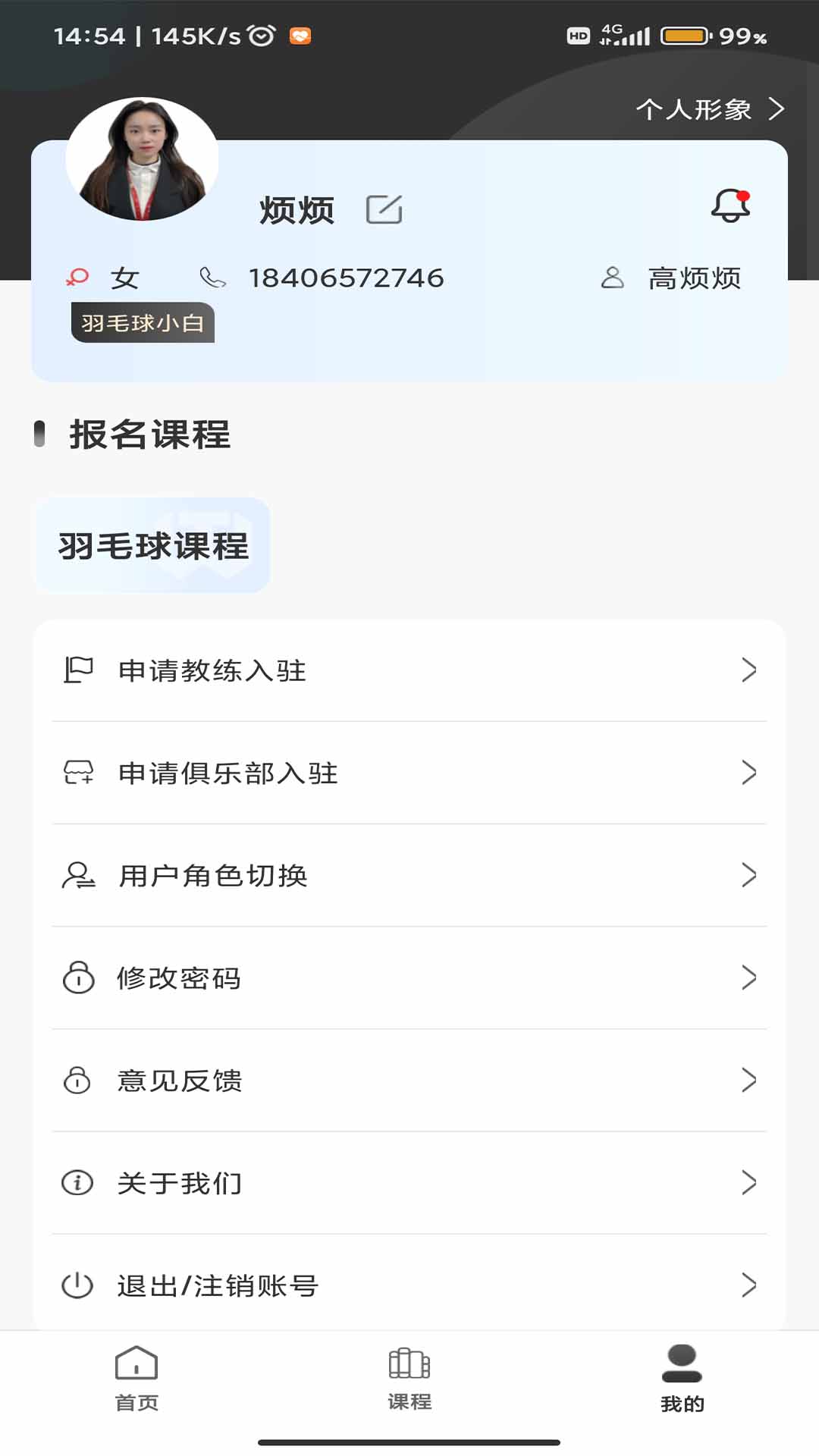Click the user-switch icon beside 用户角色切换
Viewport: 819px width, 1456px height.
click(78, 876)
